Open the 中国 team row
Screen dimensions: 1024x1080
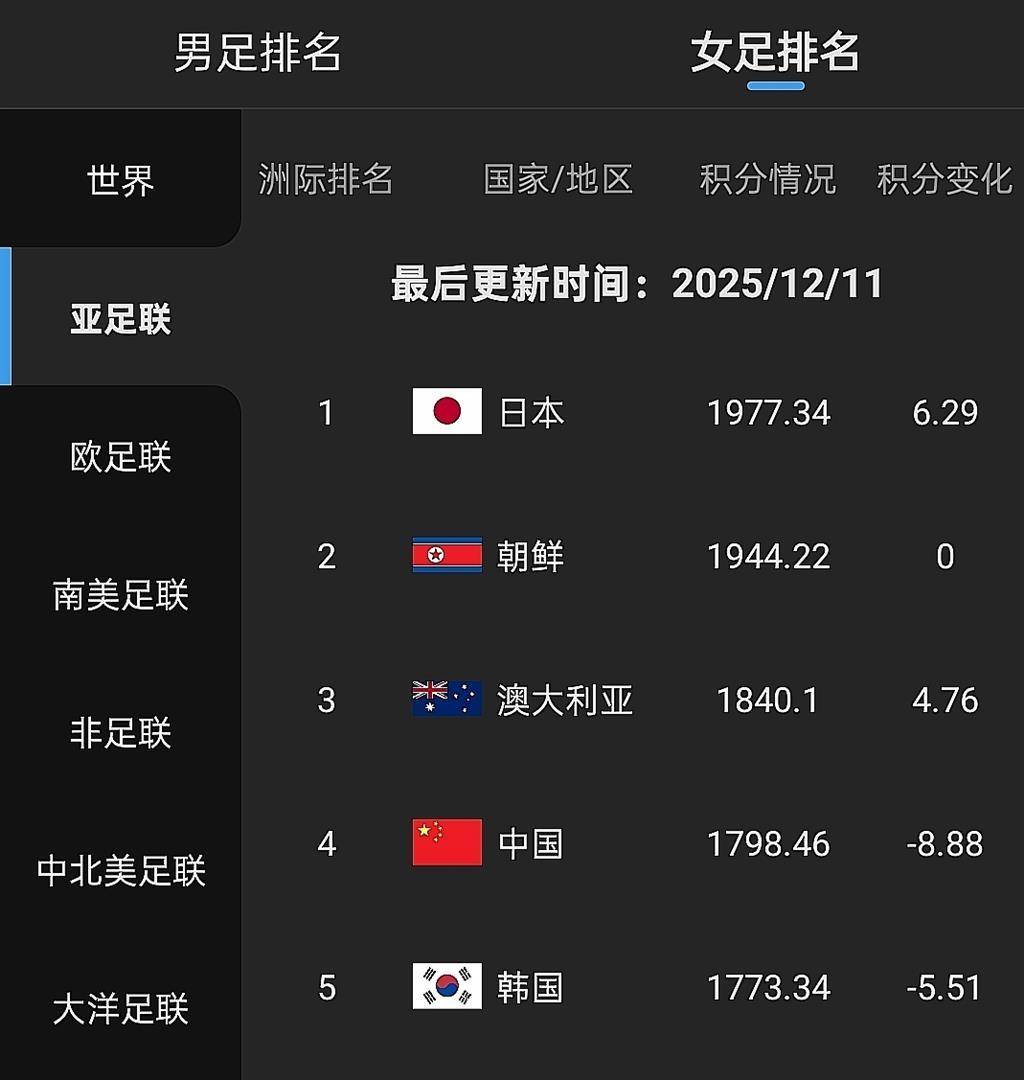[x=531, y=844]
